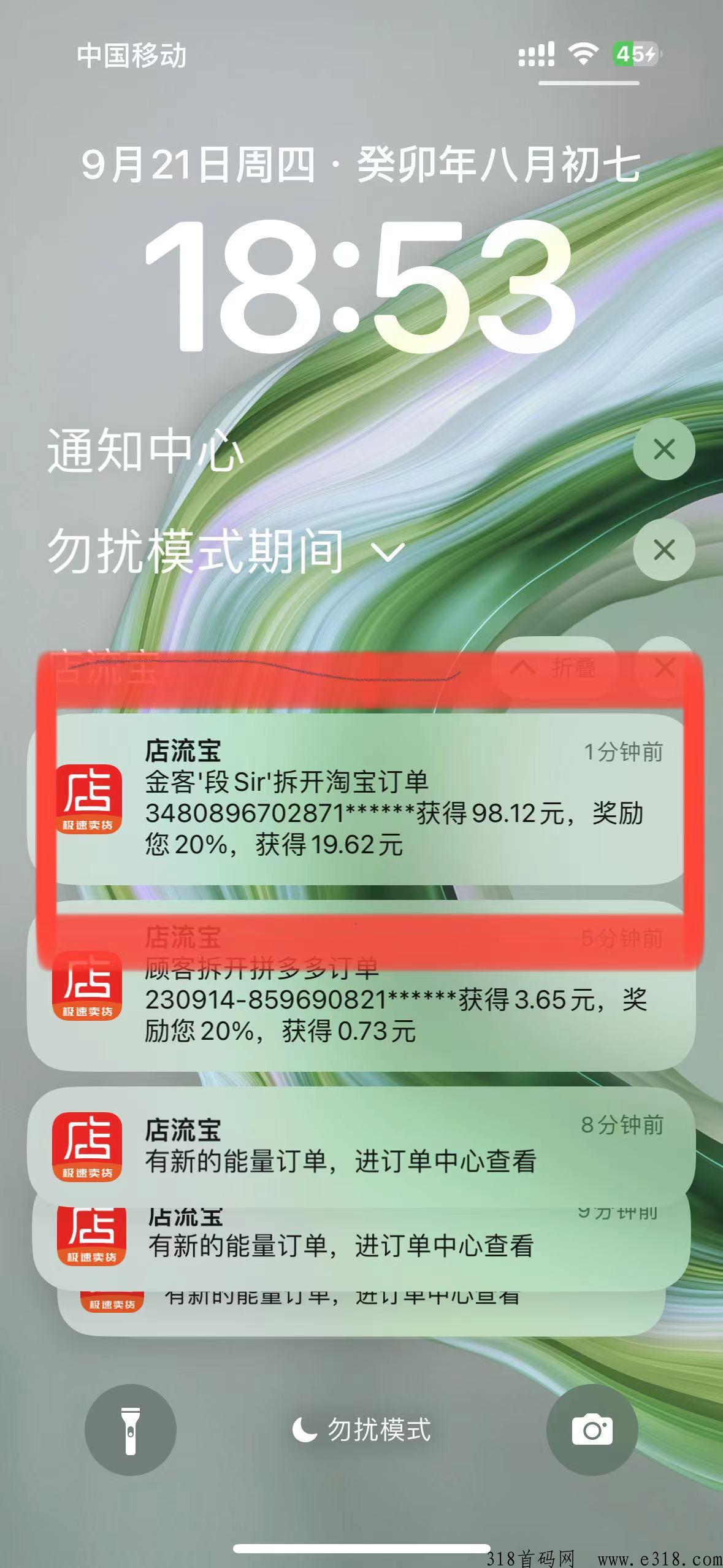Clear all of Notification Center
The width and height of the screenshot is (723, 1568).
pos(664,449)
